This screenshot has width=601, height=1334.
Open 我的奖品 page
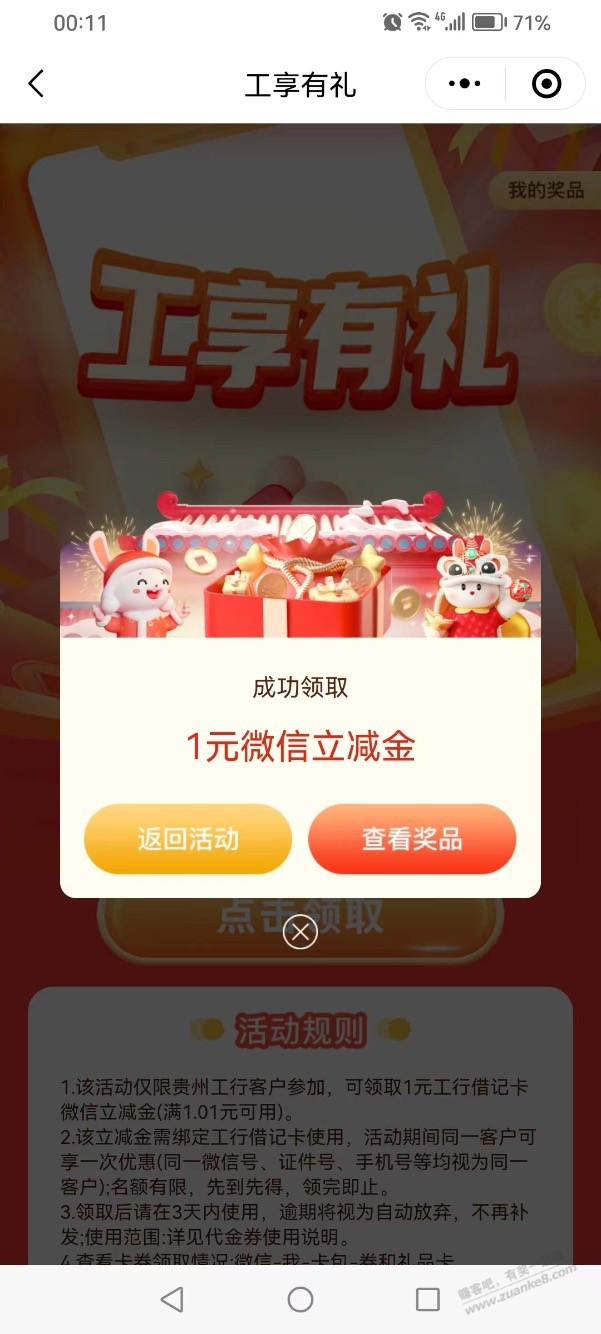pos(545,189)
